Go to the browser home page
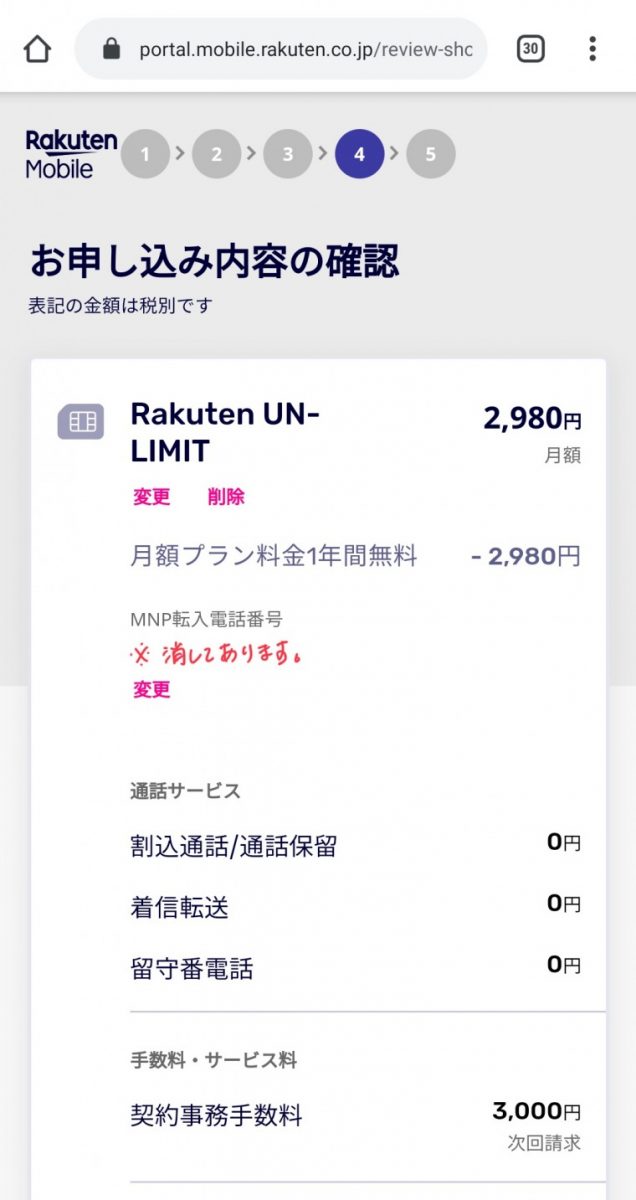636x1200 pixels. [x=37, y=49]
